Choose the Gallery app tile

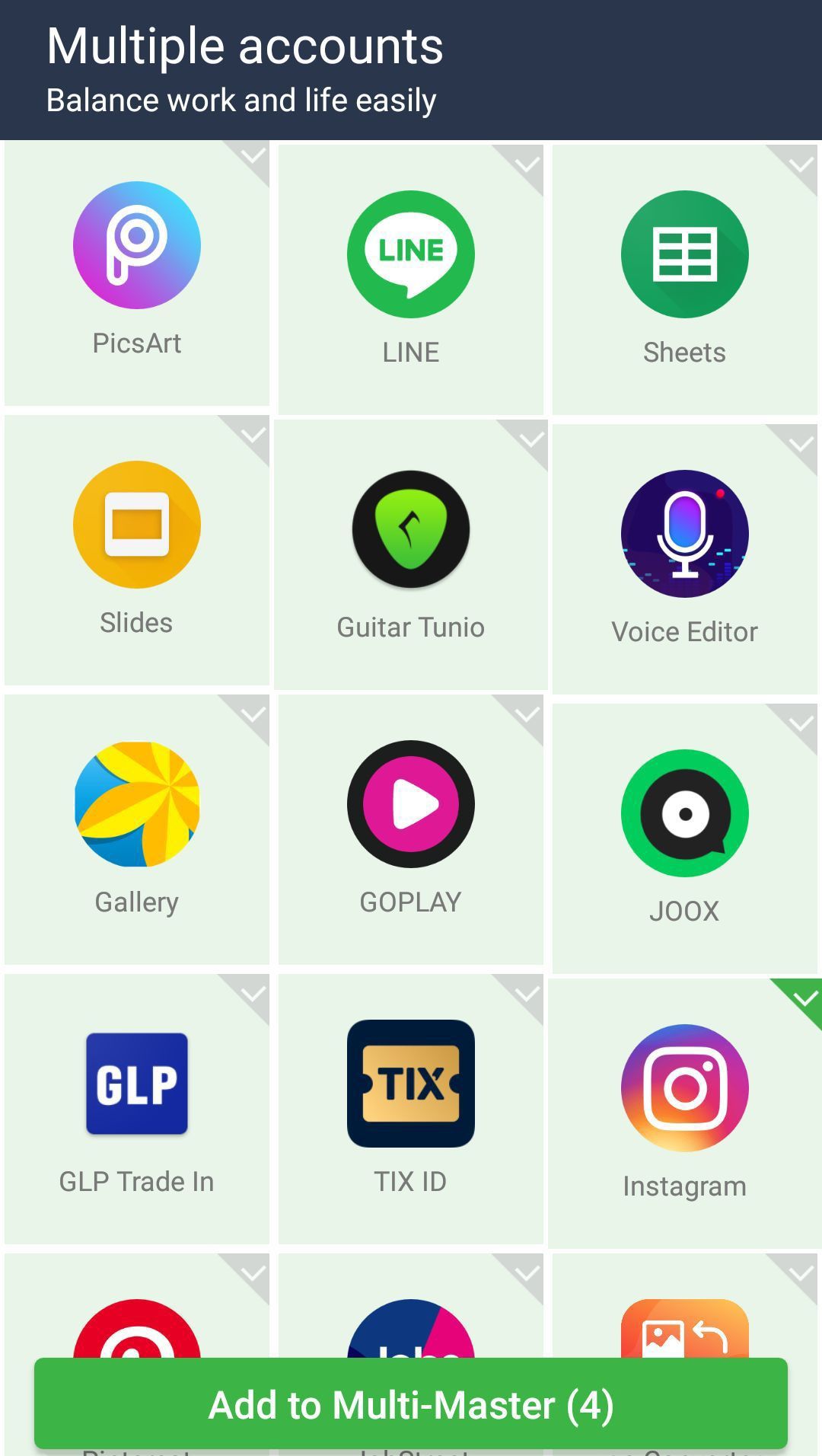coord(137,829)
